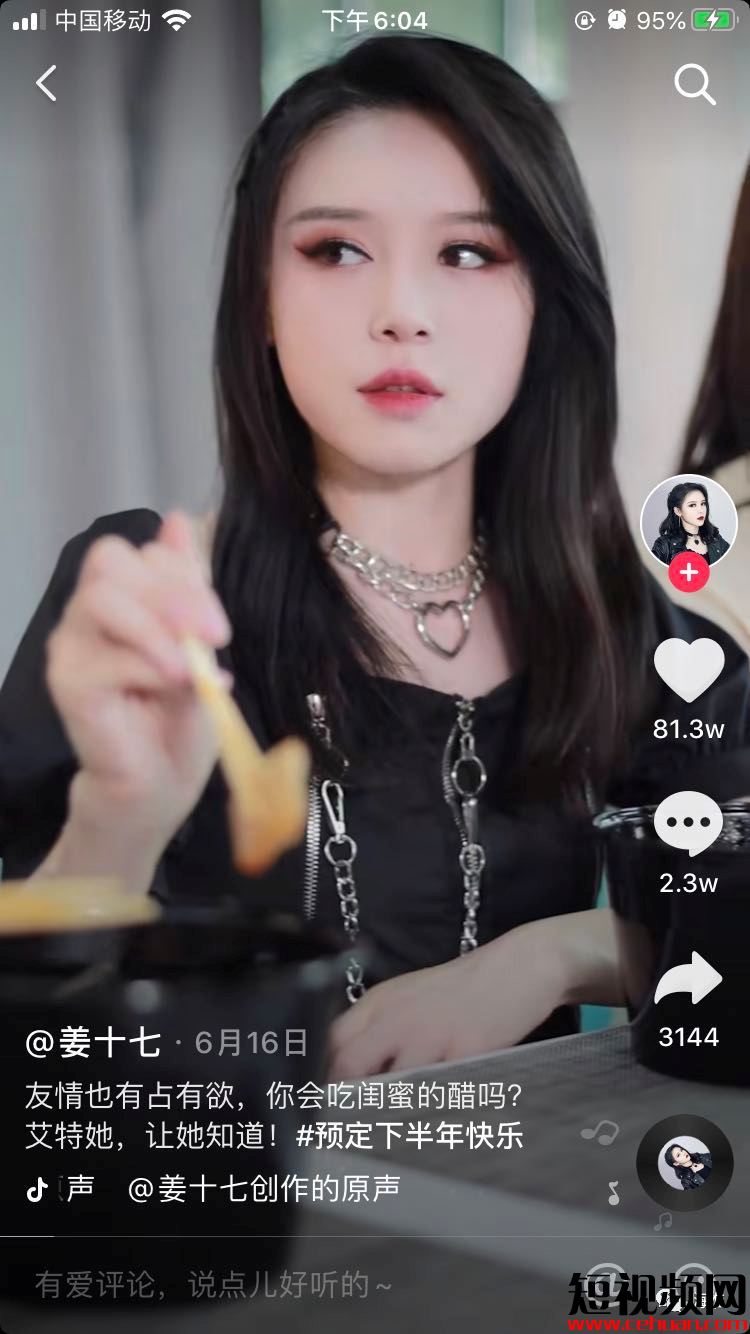This screenshot has width=750, height=1334.
Task: Open the @姜十七 username link
Action: [x=93, y=1043]
